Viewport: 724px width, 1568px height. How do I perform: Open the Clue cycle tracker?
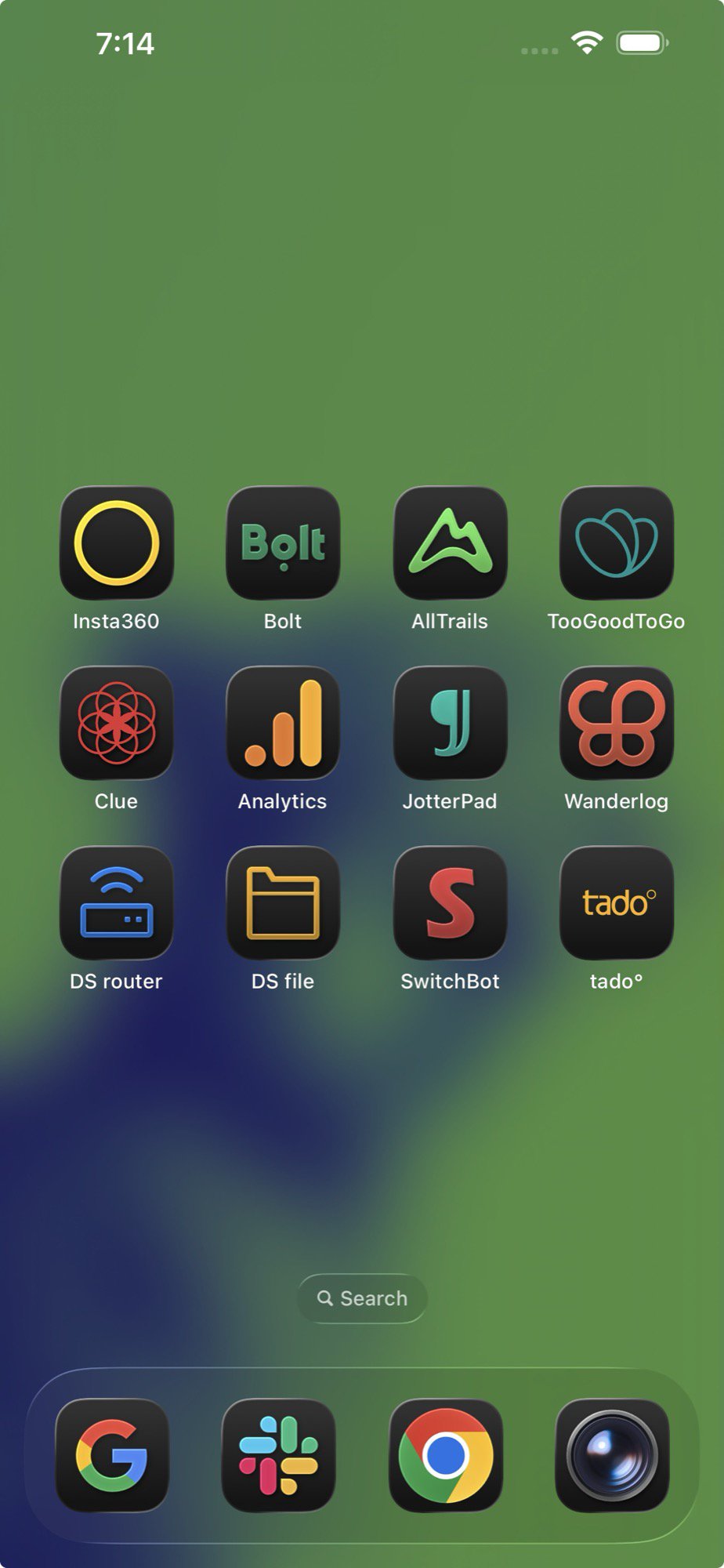(x=115, y=723)
